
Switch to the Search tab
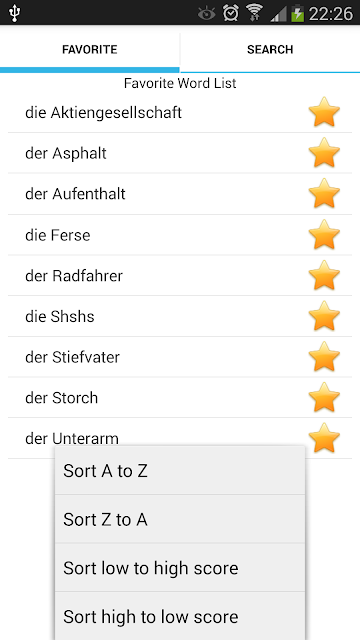tap(270, 49)
